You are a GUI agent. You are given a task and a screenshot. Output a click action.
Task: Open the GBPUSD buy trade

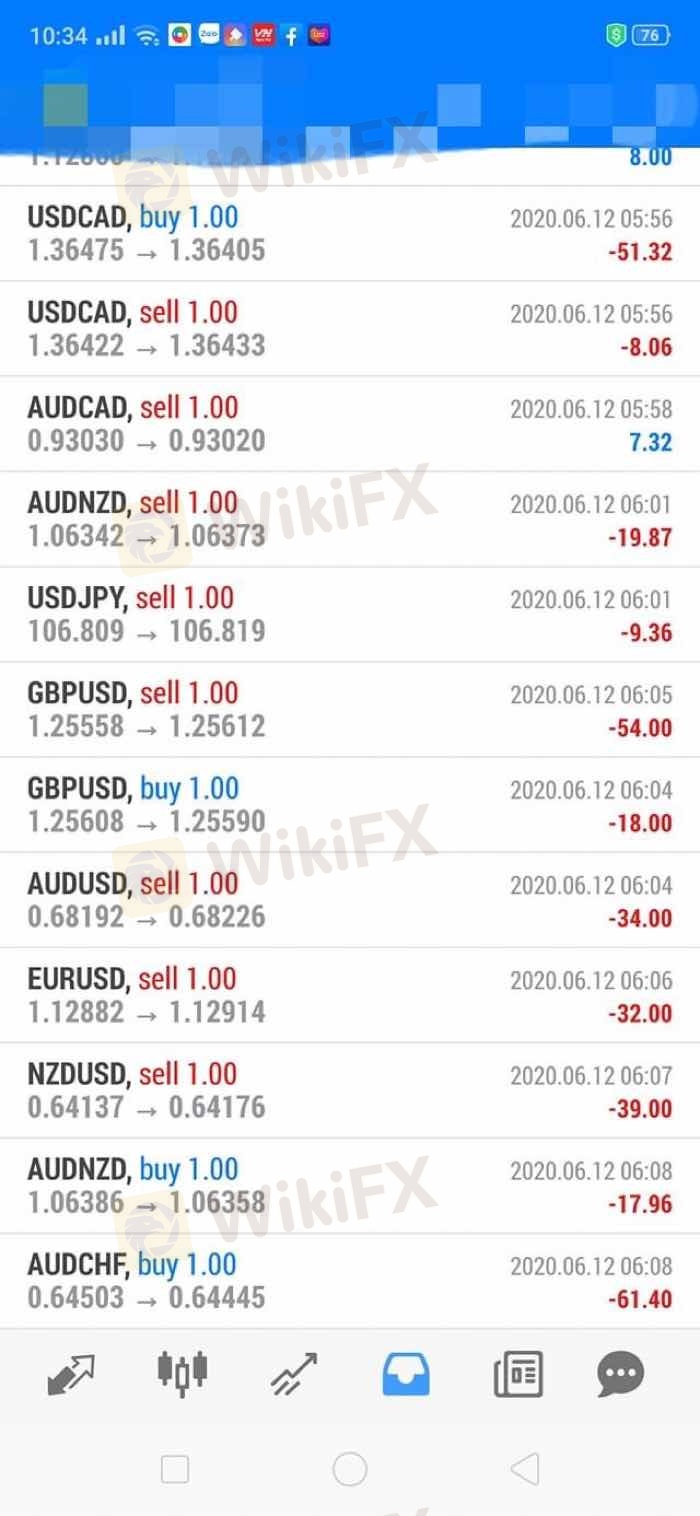pyautogui.click(x=350, y=805)
